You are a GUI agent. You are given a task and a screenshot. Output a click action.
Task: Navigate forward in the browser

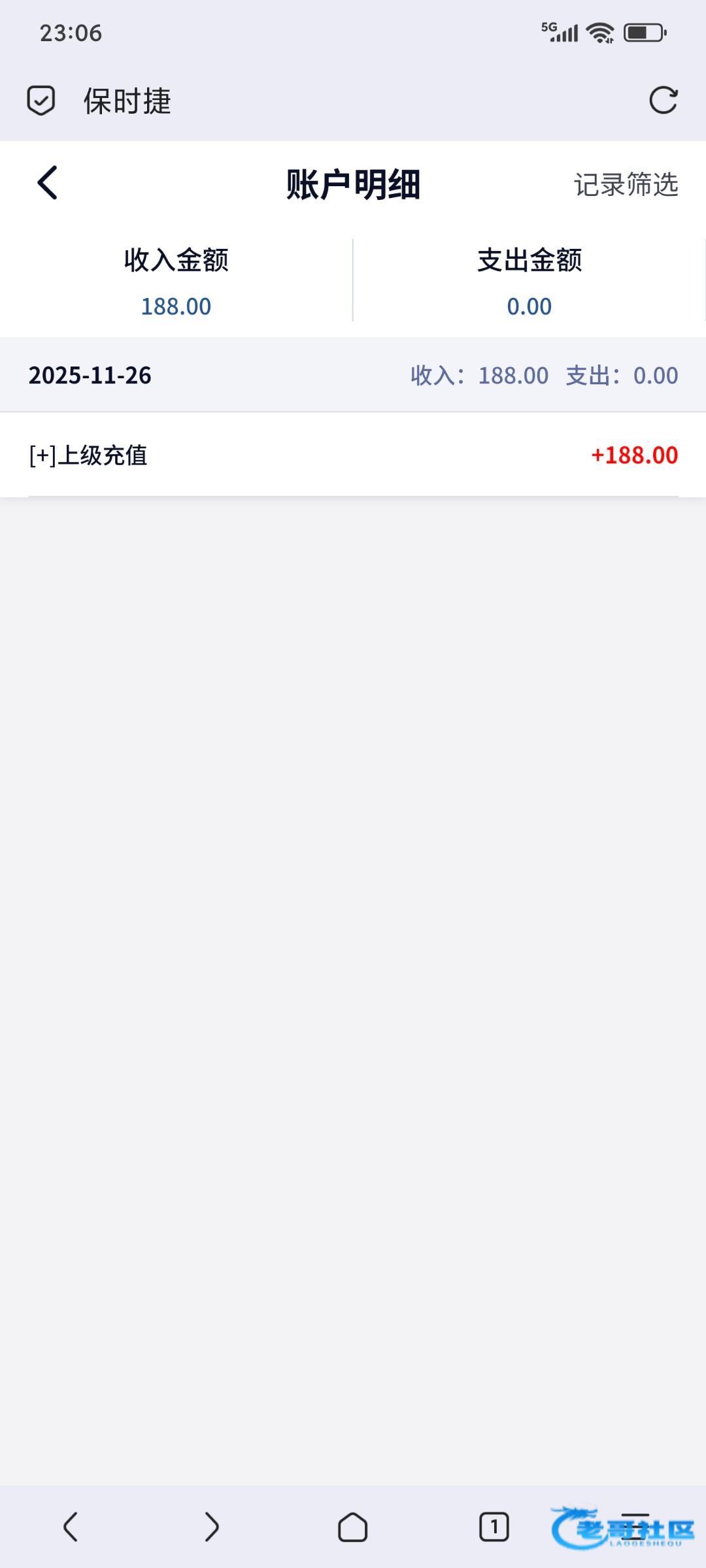pyautogui.click(x=211, y=1527)
